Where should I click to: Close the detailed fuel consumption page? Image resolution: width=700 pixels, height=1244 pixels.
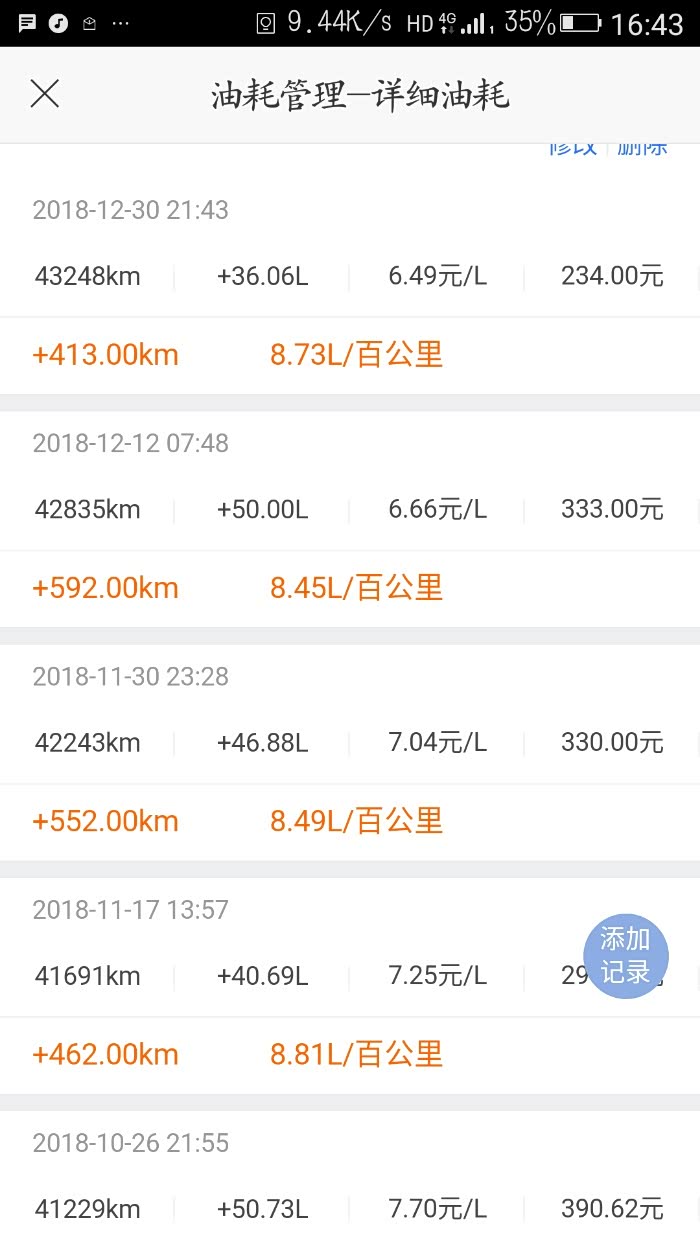click(45, 94)
